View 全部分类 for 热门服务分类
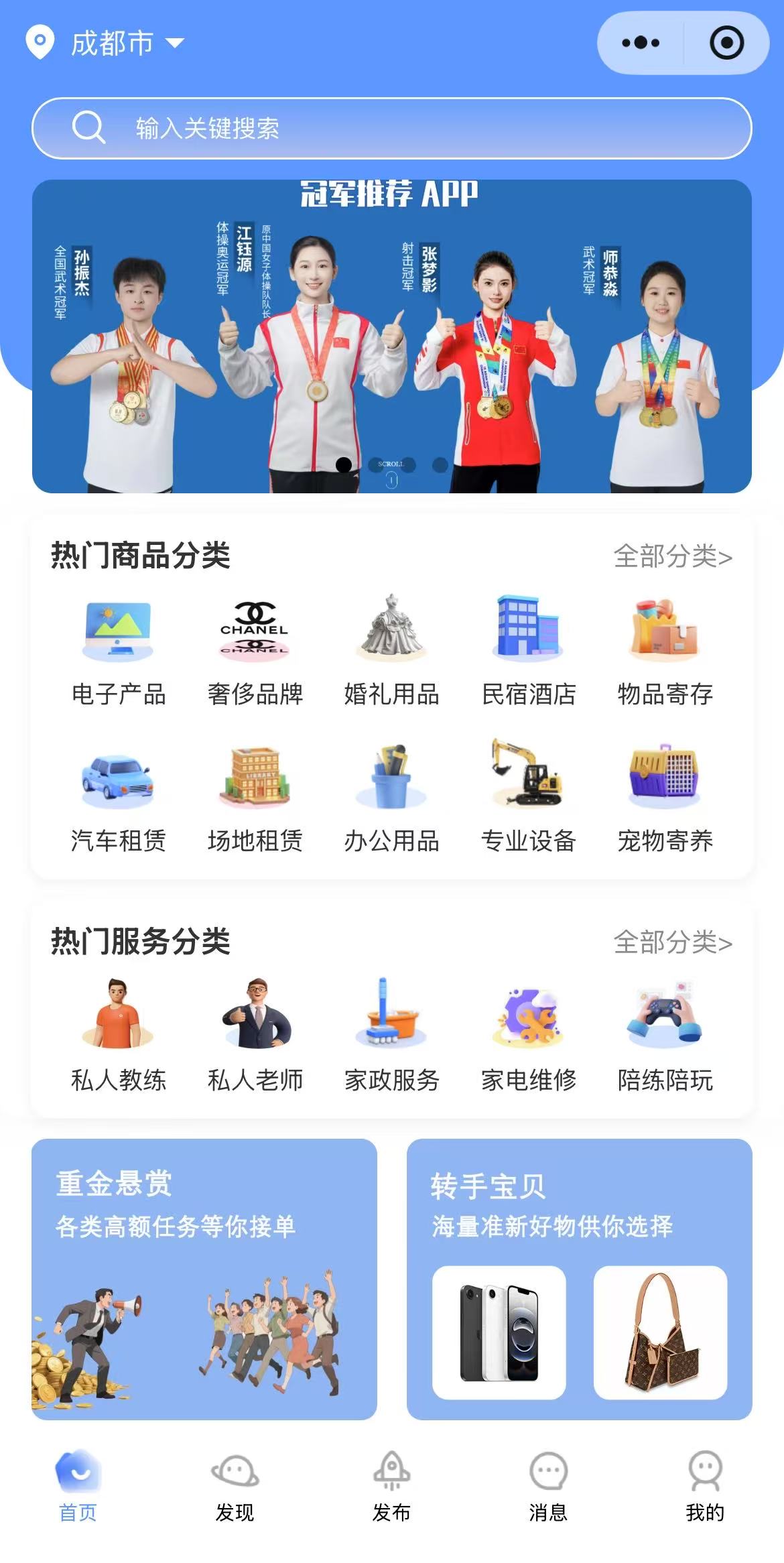 (673, 942)
